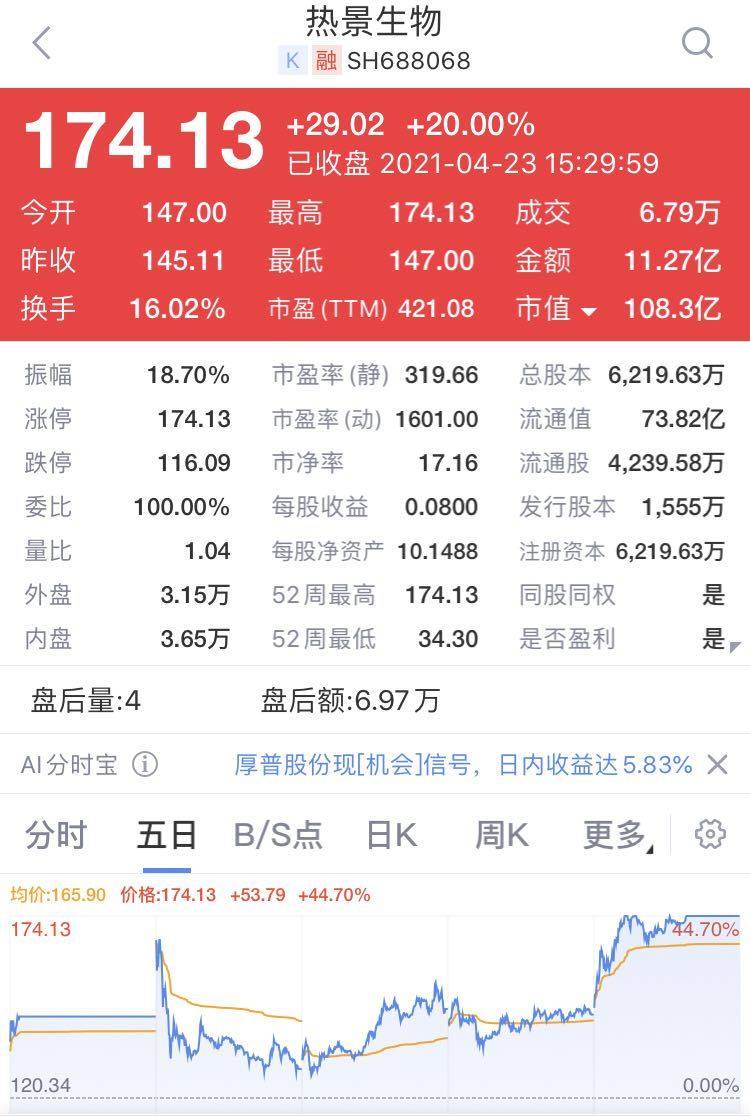Select the B/S点 tab
This screenshot has width=750, height=1116.
[x=279, y=833]
